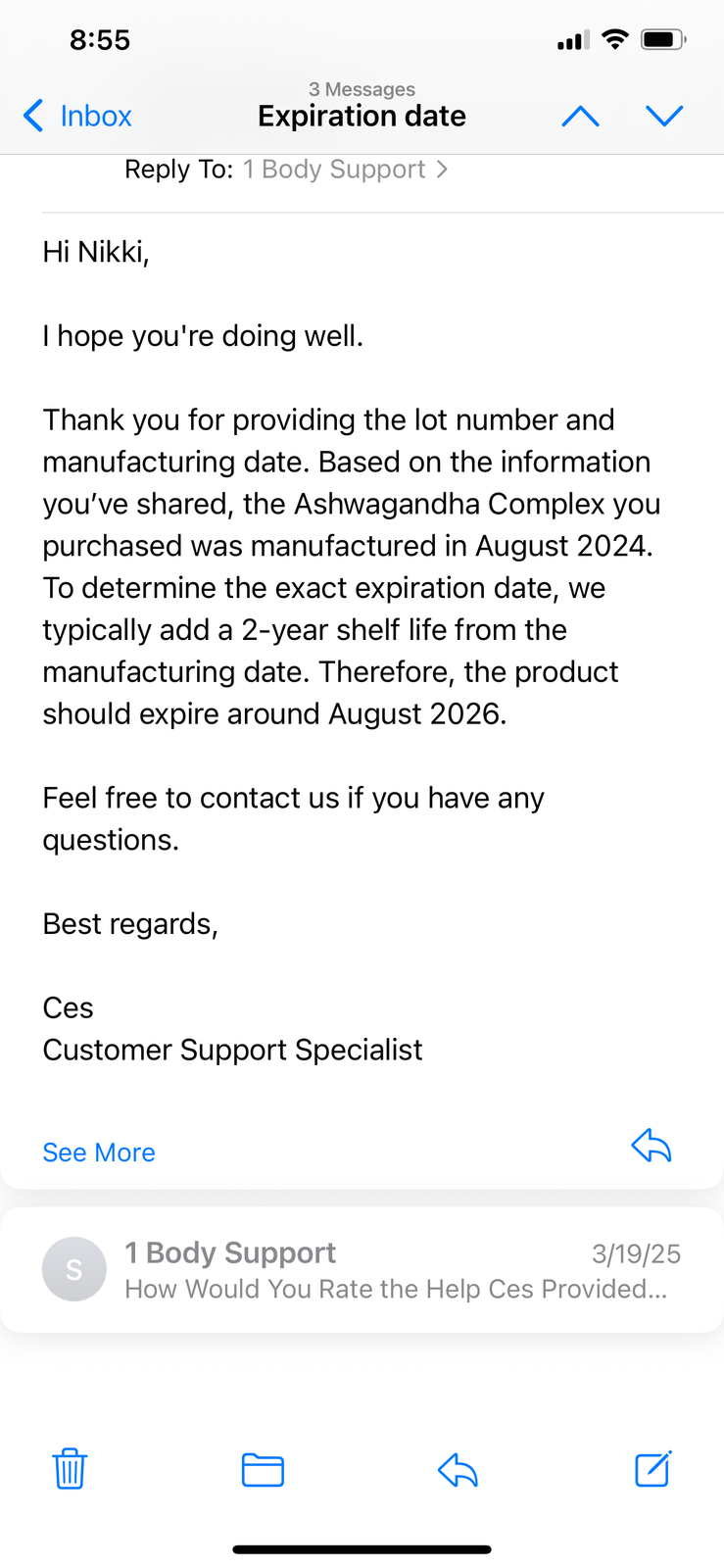724x1568 pixels.
Task: Open reply options in the bottom toolbar
Action: click(458, 1470)
